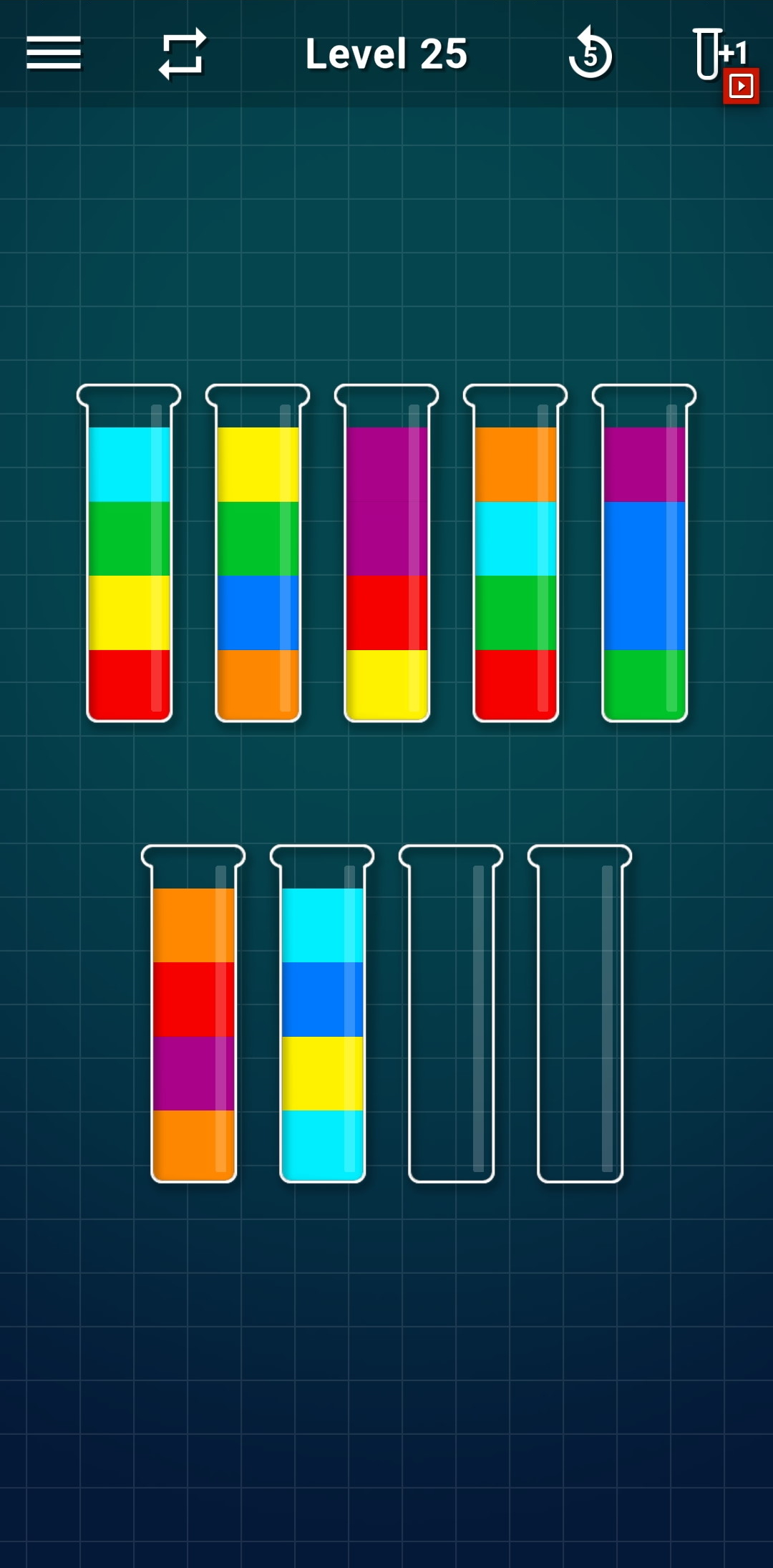
Task: Select the orange-topped tube in bottom row
Action: tap(195, 1024)
